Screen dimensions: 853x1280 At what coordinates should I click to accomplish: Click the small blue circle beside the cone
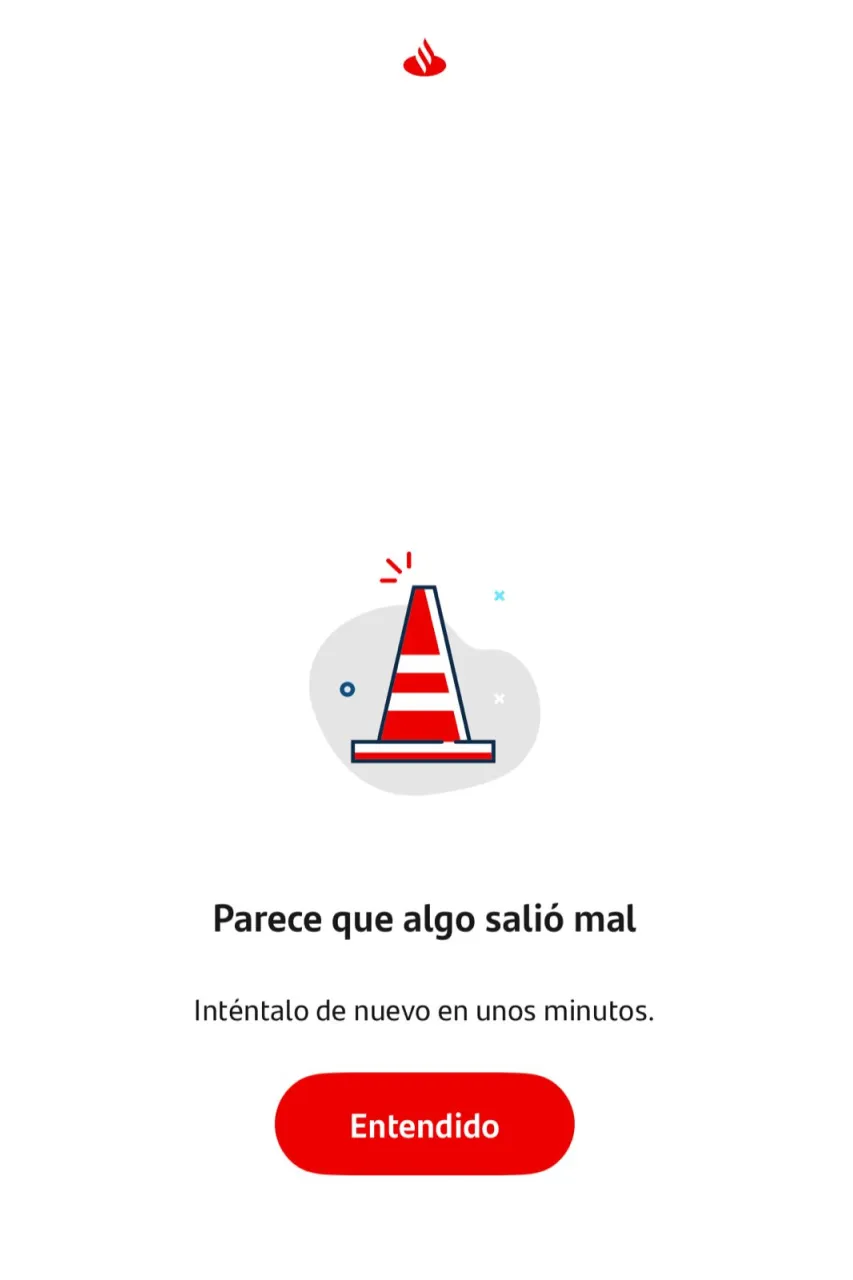[x=347, y=689]
